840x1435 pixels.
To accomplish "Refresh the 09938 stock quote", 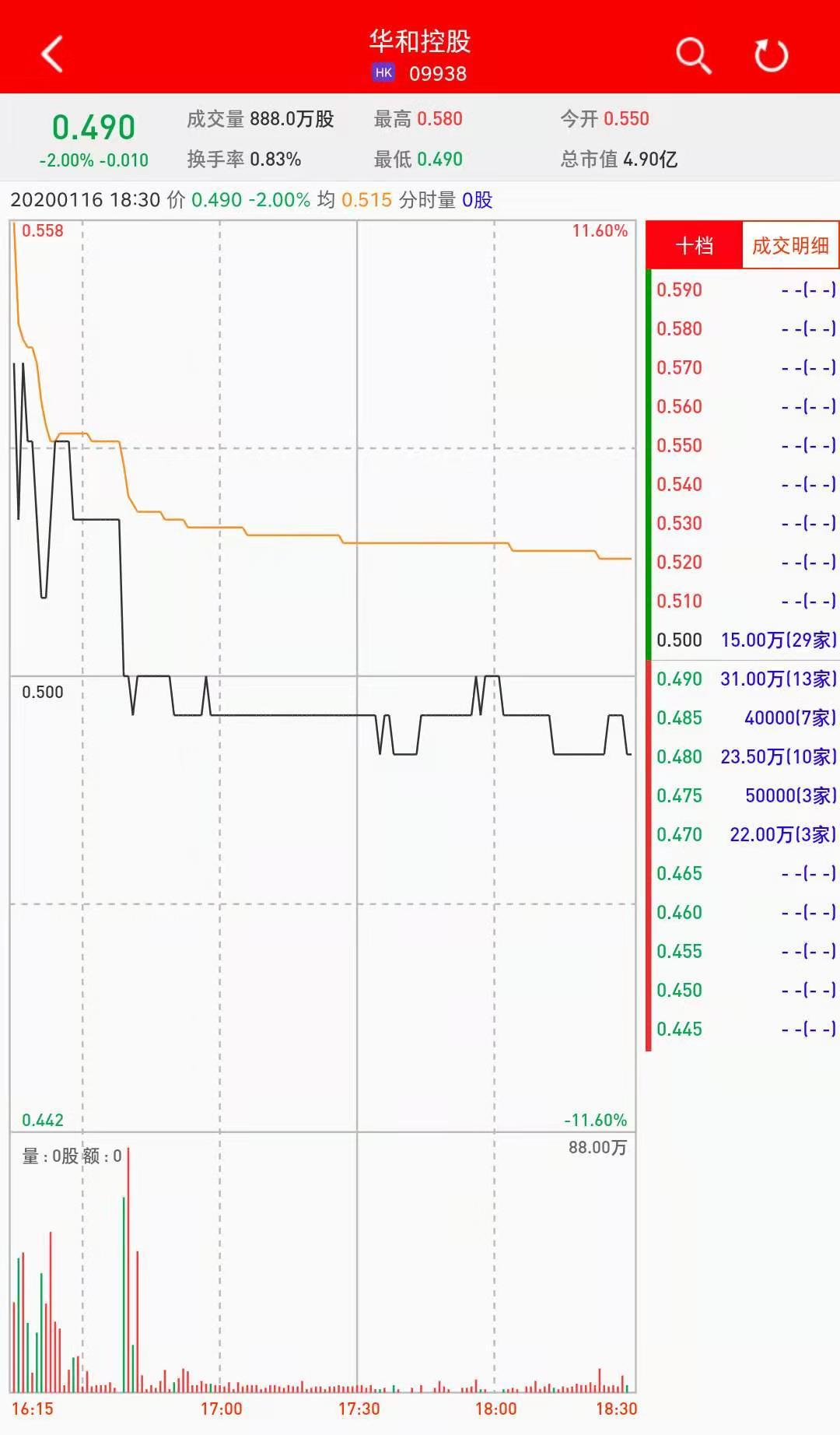I will pos(771,55).
